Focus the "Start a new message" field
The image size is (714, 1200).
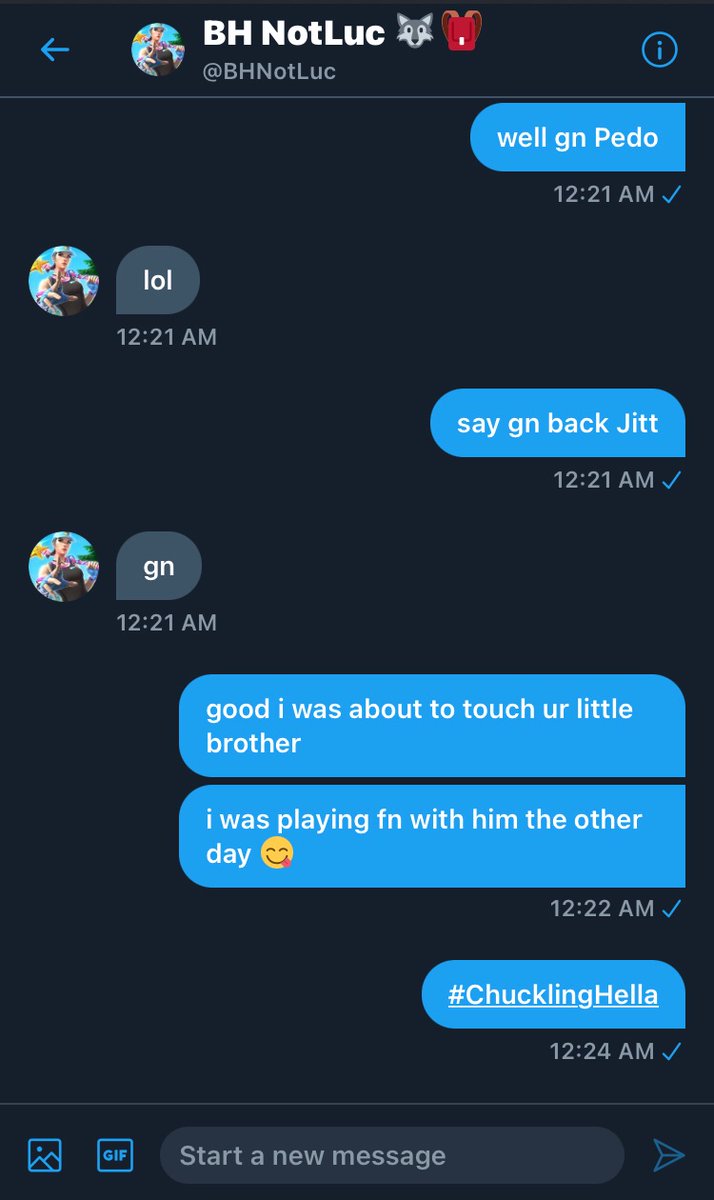click(390, 1156)
